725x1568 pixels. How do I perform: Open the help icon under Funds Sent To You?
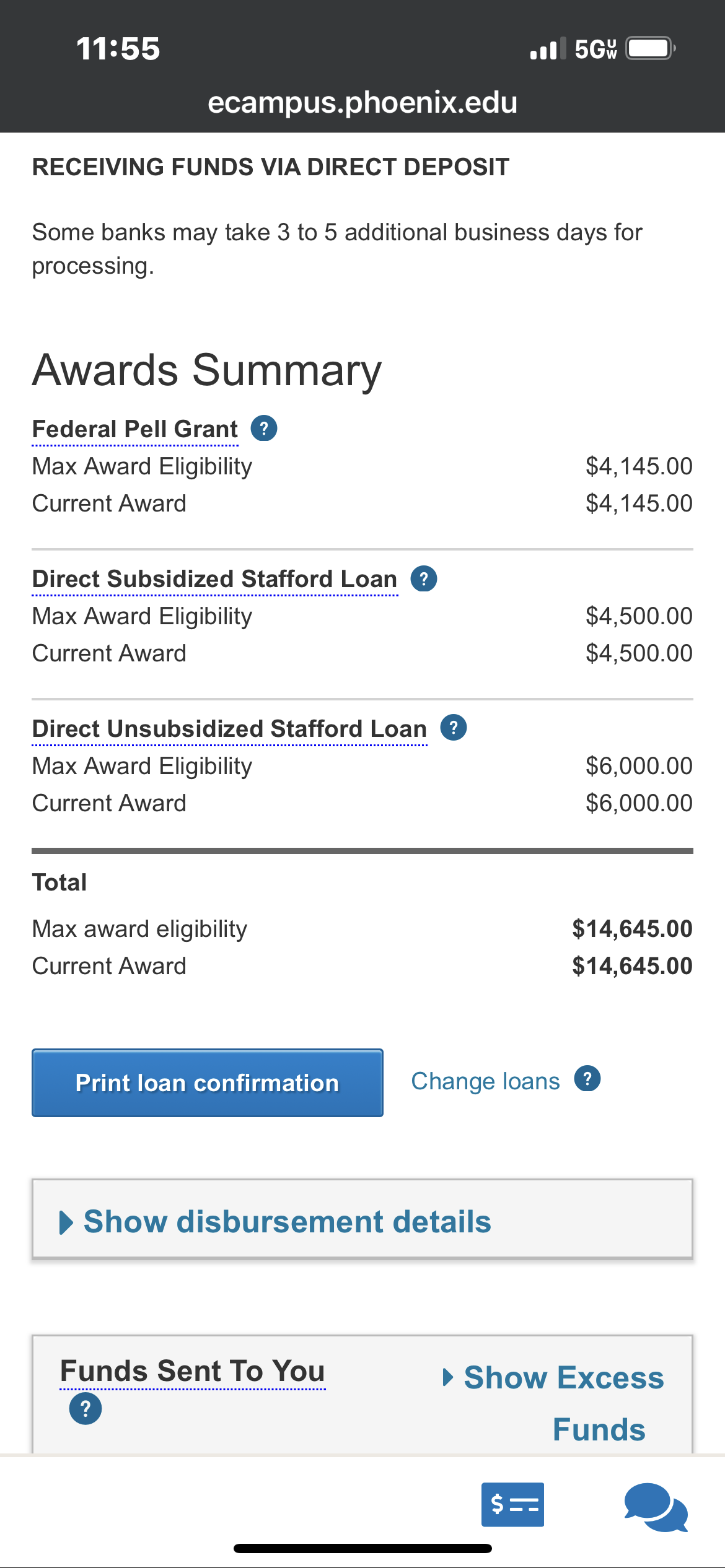pos(86,1408)
